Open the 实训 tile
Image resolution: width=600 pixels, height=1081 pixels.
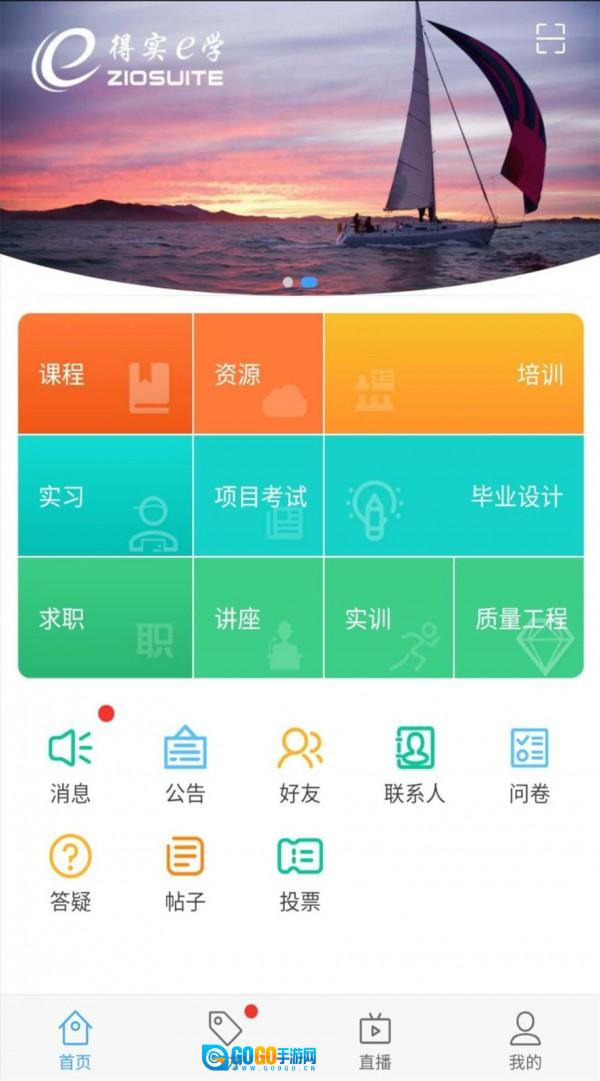tap(388, 618)
